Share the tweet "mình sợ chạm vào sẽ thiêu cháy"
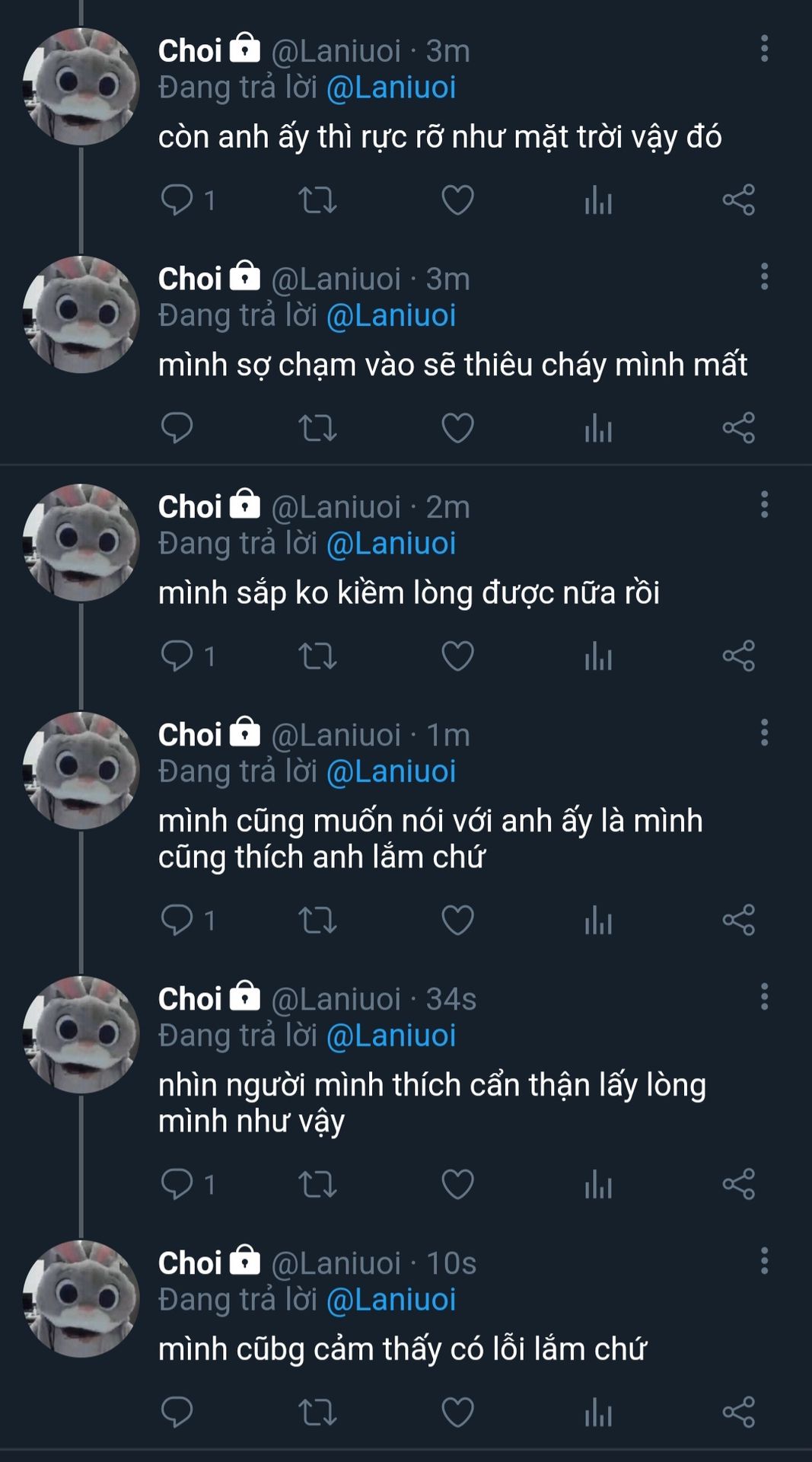Image resolution: width=812 pixels, height=1462 pixels. [738, 428]
